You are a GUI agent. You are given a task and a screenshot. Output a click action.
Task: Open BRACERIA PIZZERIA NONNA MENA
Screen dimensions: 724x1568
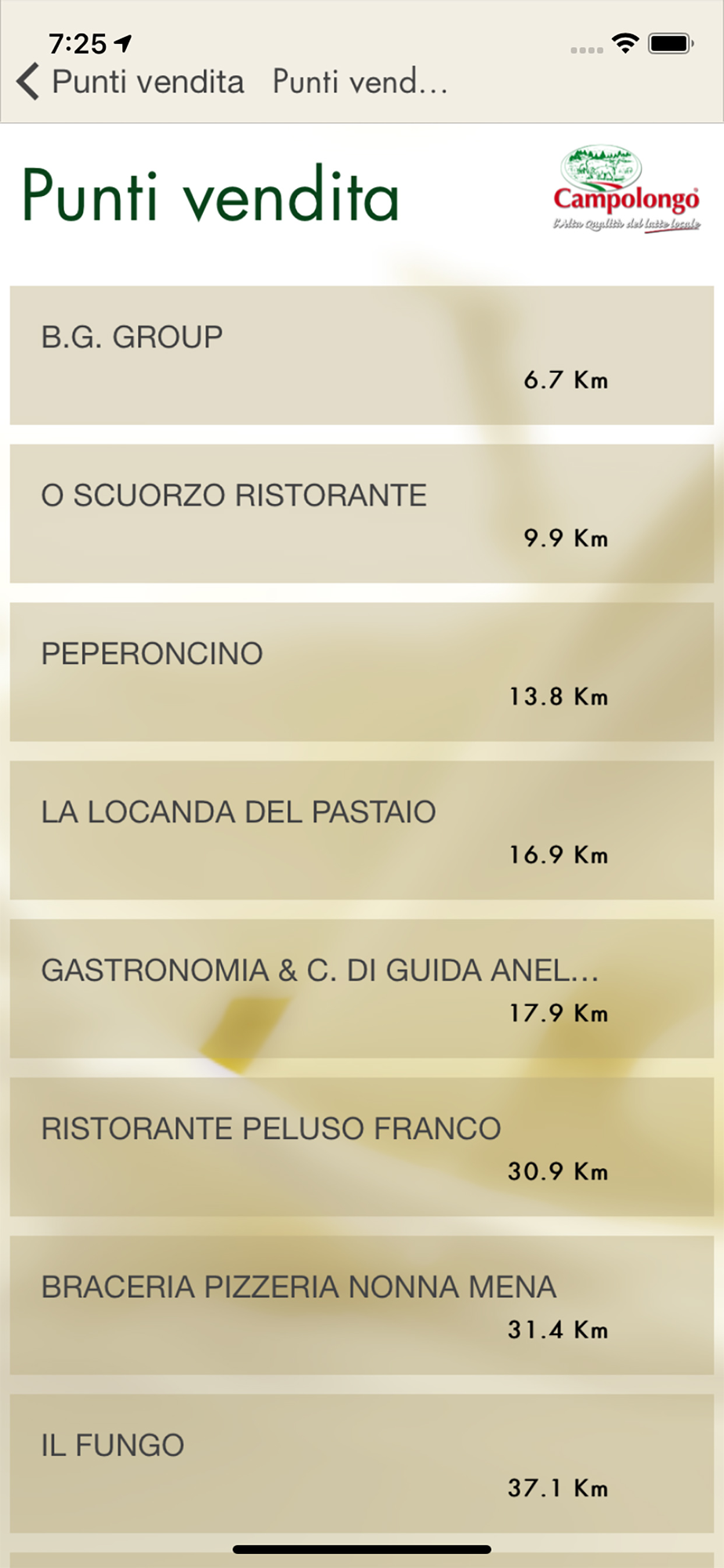[x=362, y=1305]
